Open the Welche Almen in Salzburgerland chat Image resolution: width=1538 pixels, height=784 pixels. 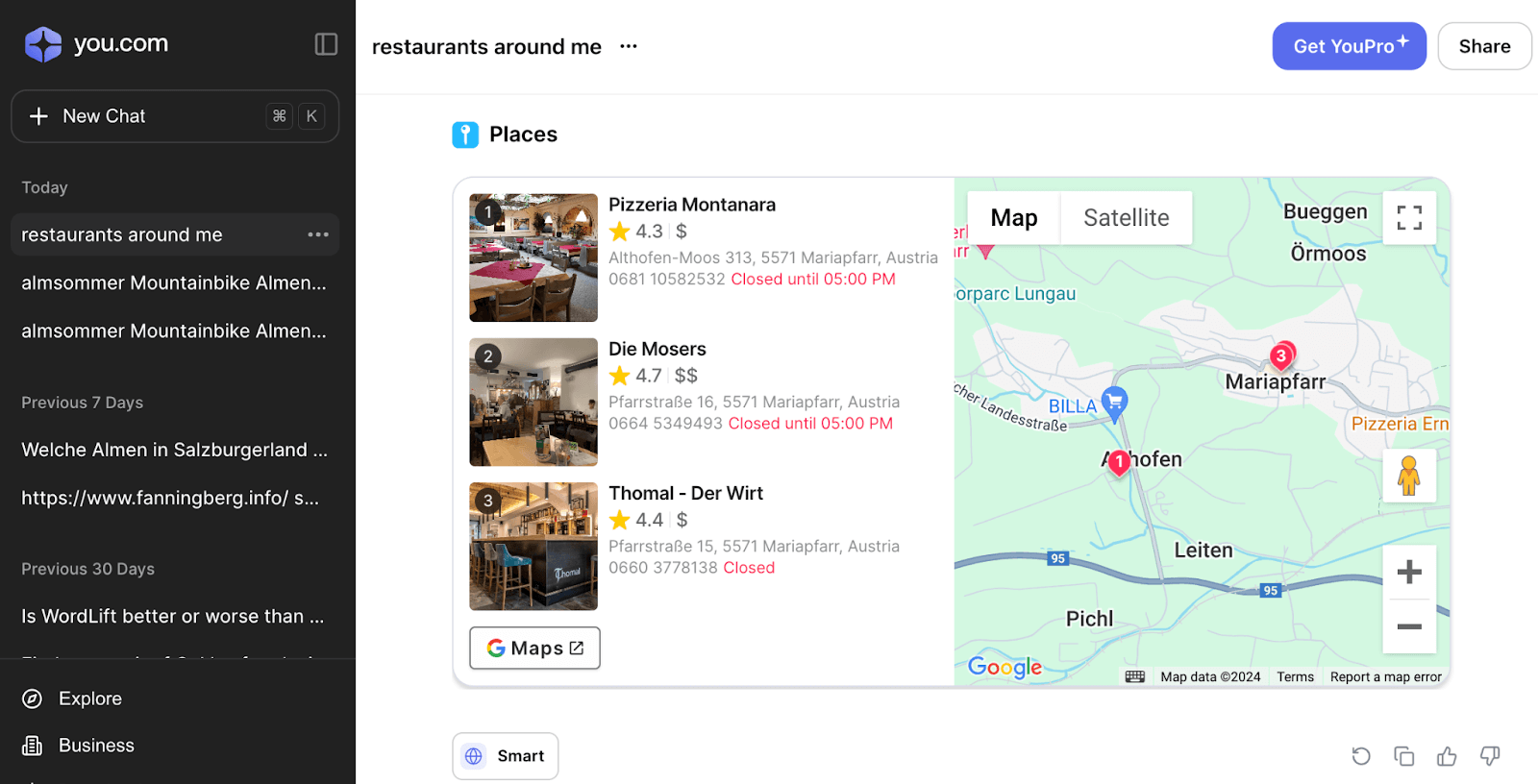[174, 450]
